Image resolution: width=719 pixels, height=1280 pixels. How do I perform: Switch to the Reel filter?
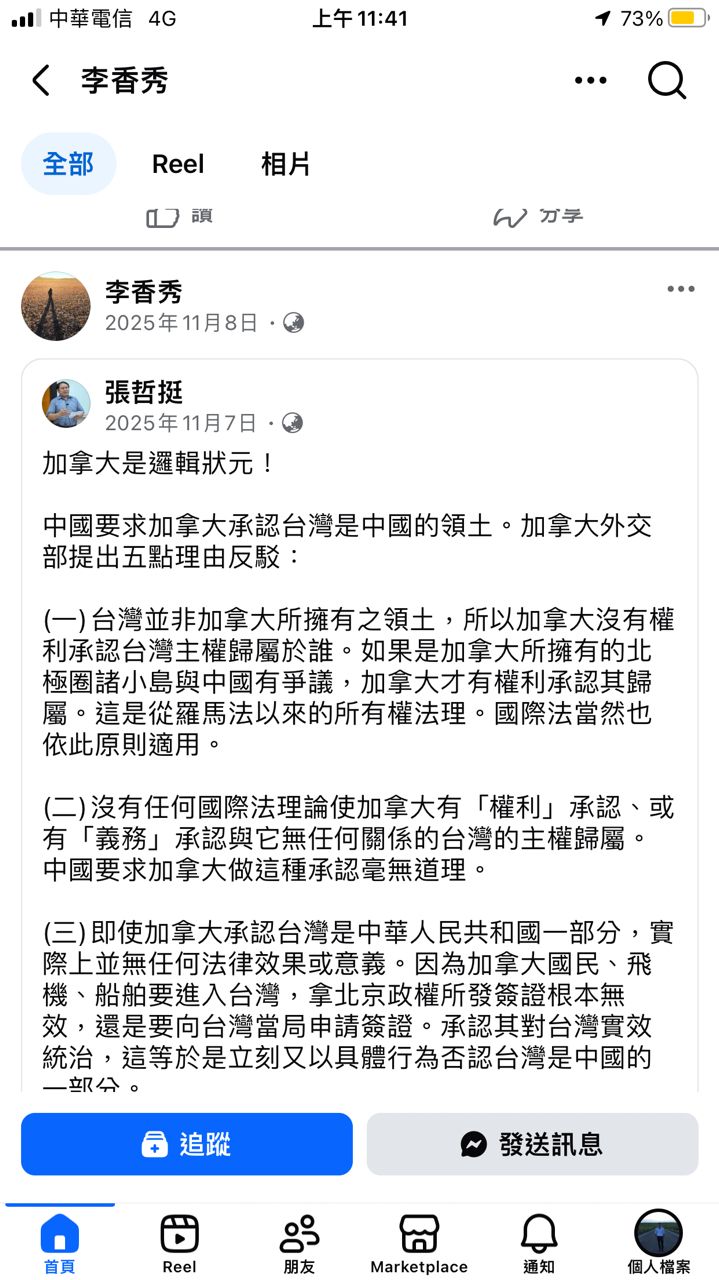click(178, 164)
